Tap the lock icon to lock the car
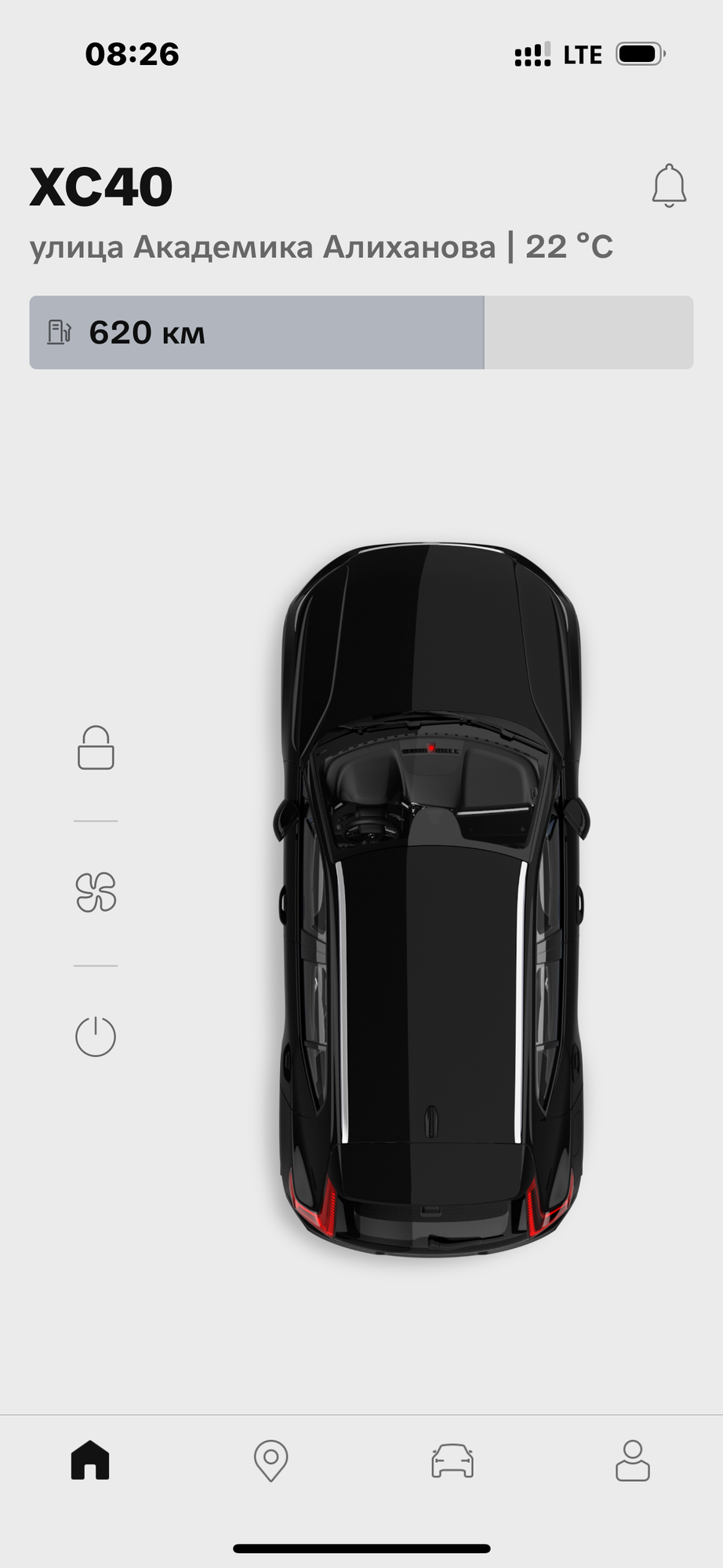 (96, 747)
